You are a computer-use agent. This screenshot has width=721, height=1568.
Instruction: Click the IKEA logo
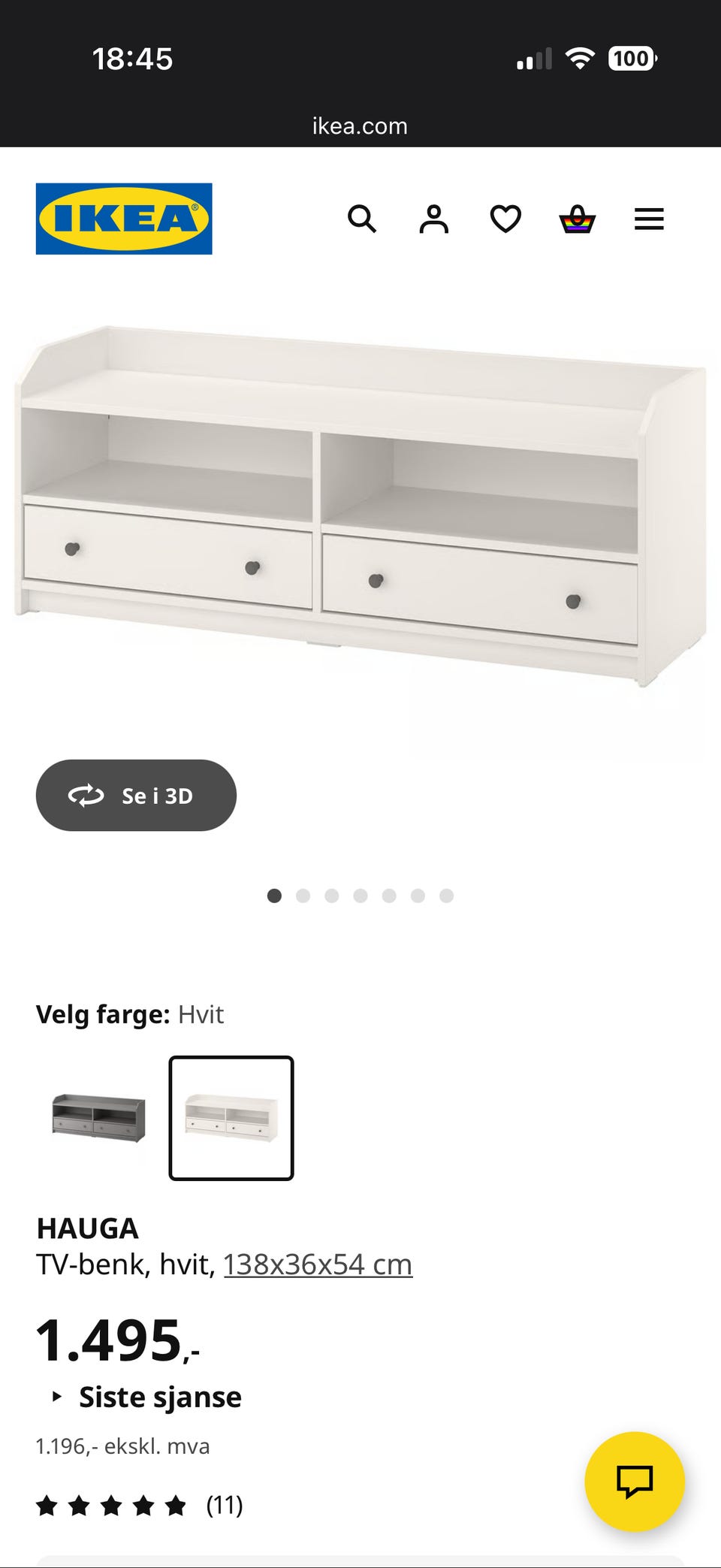124,219
